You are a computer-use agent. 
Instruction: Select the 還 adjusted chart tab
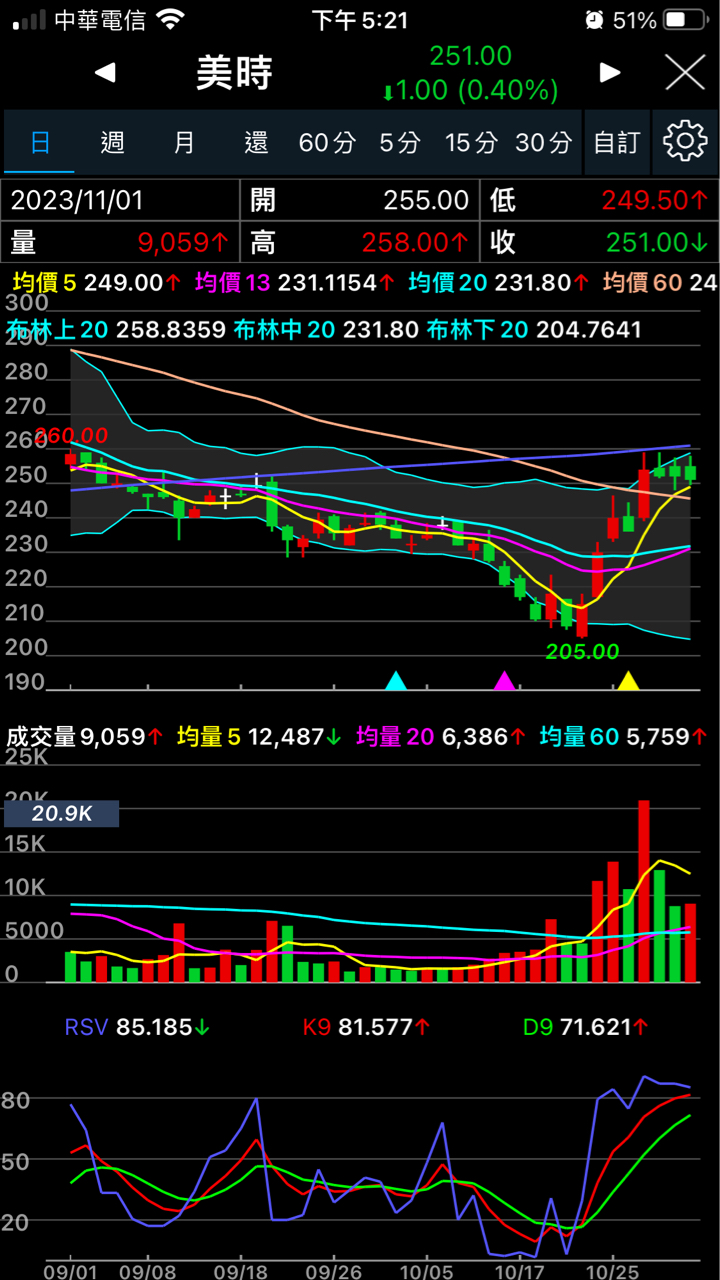tap(256, 142)
